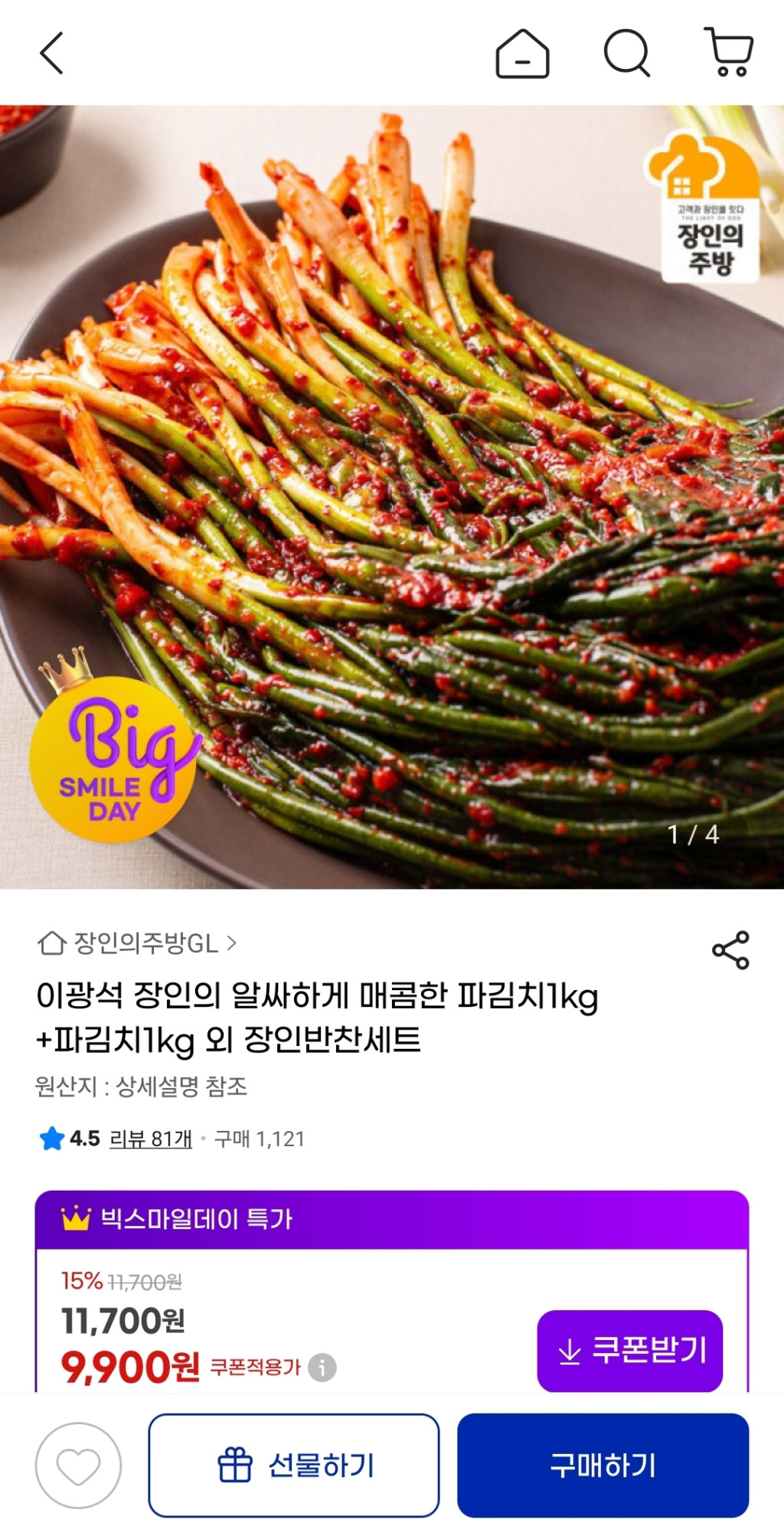
Task: Open the search magnifier
Action: click(x=626, y=54)
